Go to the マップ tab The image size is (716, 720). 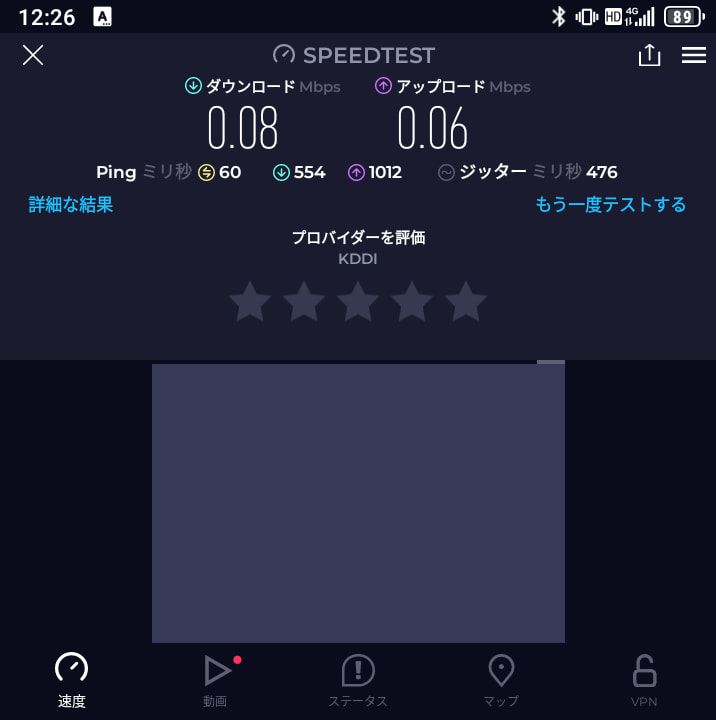pos(501,680)
